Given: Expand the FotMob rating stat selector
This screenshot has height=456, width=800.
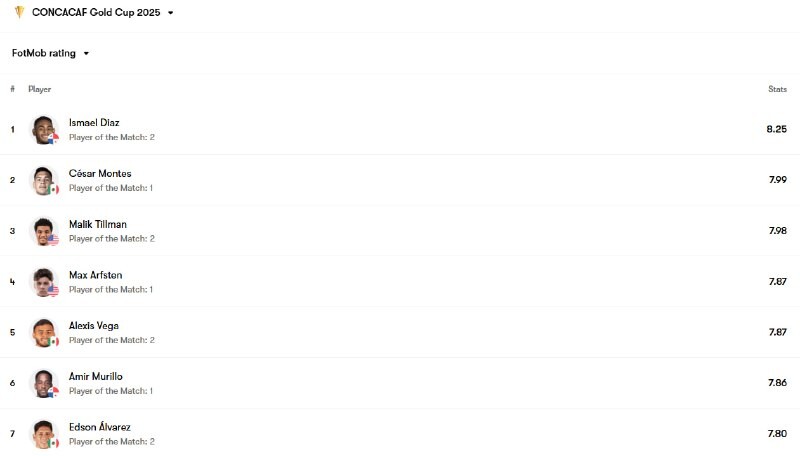Looking at the screenshot, I should 51,53.
